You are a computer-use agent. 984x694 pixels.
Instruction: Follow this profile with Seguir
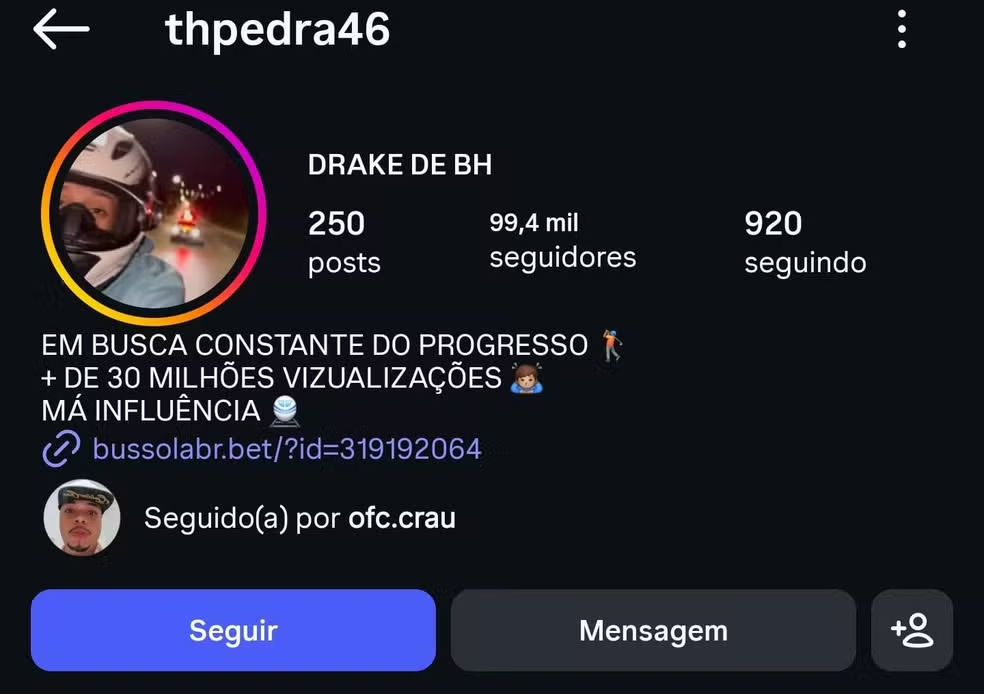233,630
